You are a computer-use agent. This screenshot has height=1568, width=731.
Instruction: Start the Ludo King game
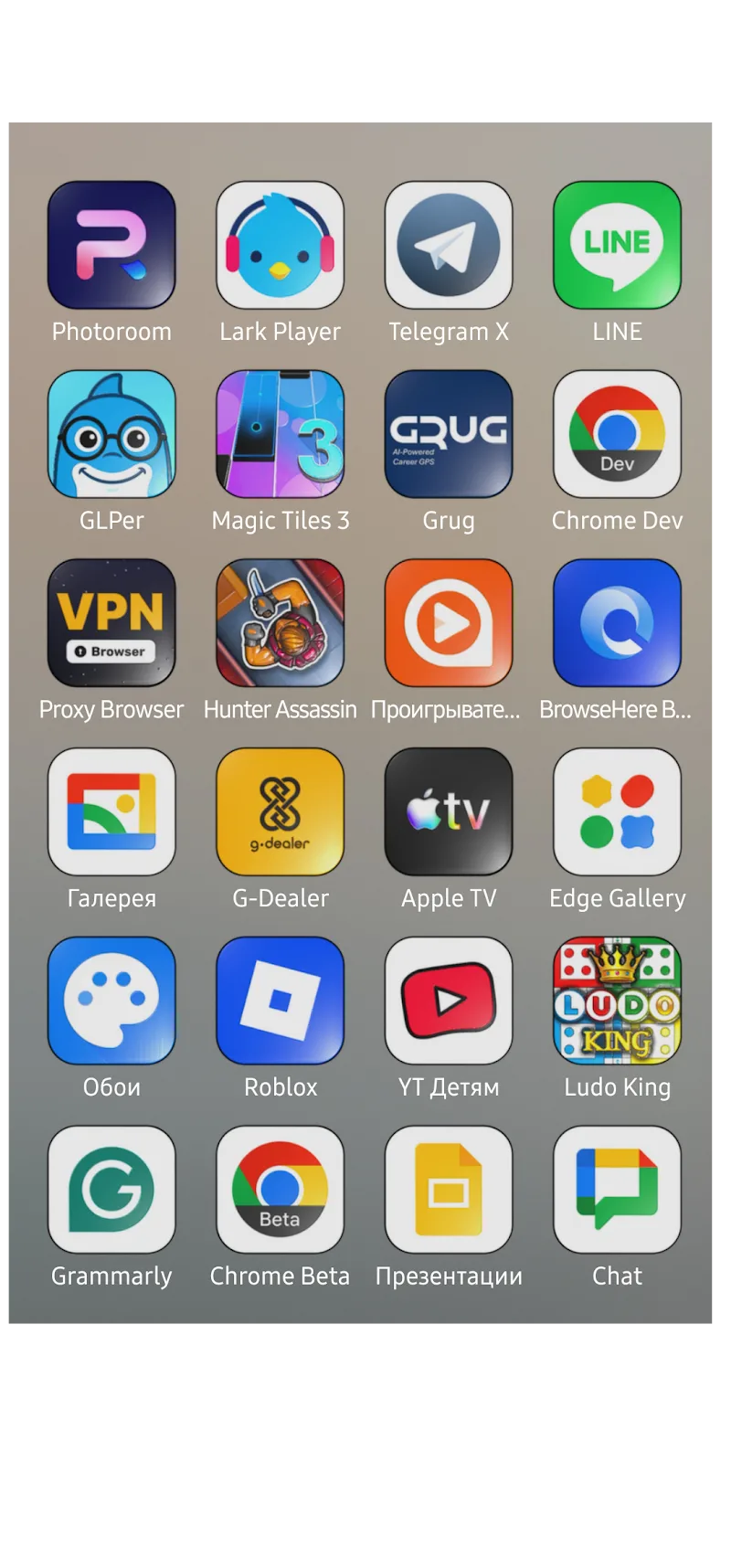[x=617, y=1000]
